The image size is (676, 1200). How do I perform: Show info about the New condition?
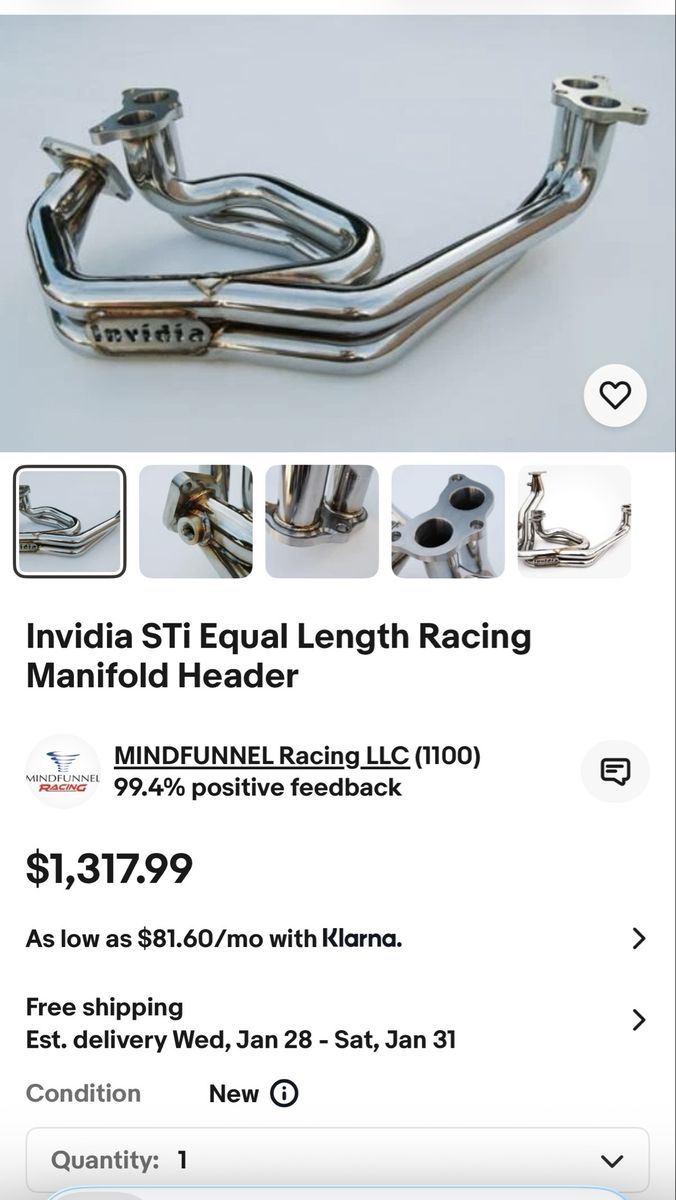[x=285, y=1094]
